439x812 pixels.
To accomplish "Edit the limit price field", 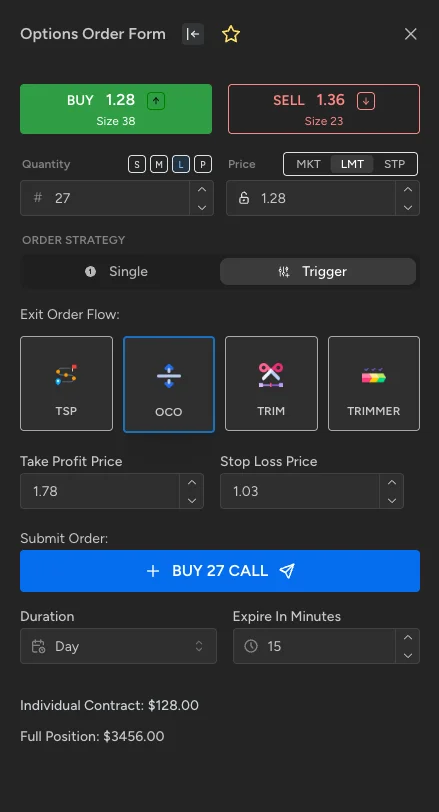I will (x=311, y=198).
